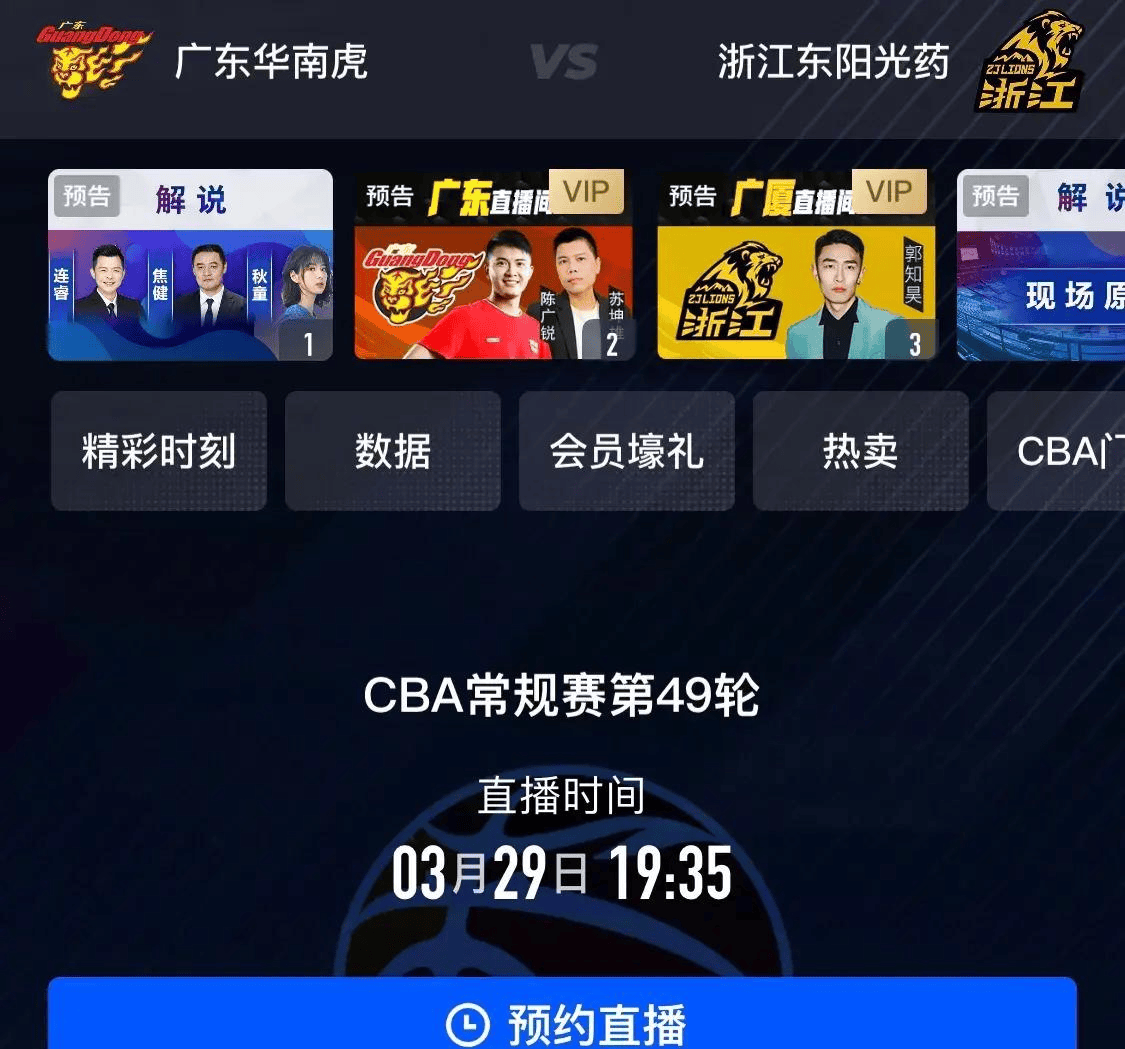Open the 解说 commentary stream card numbered 1

190,265
